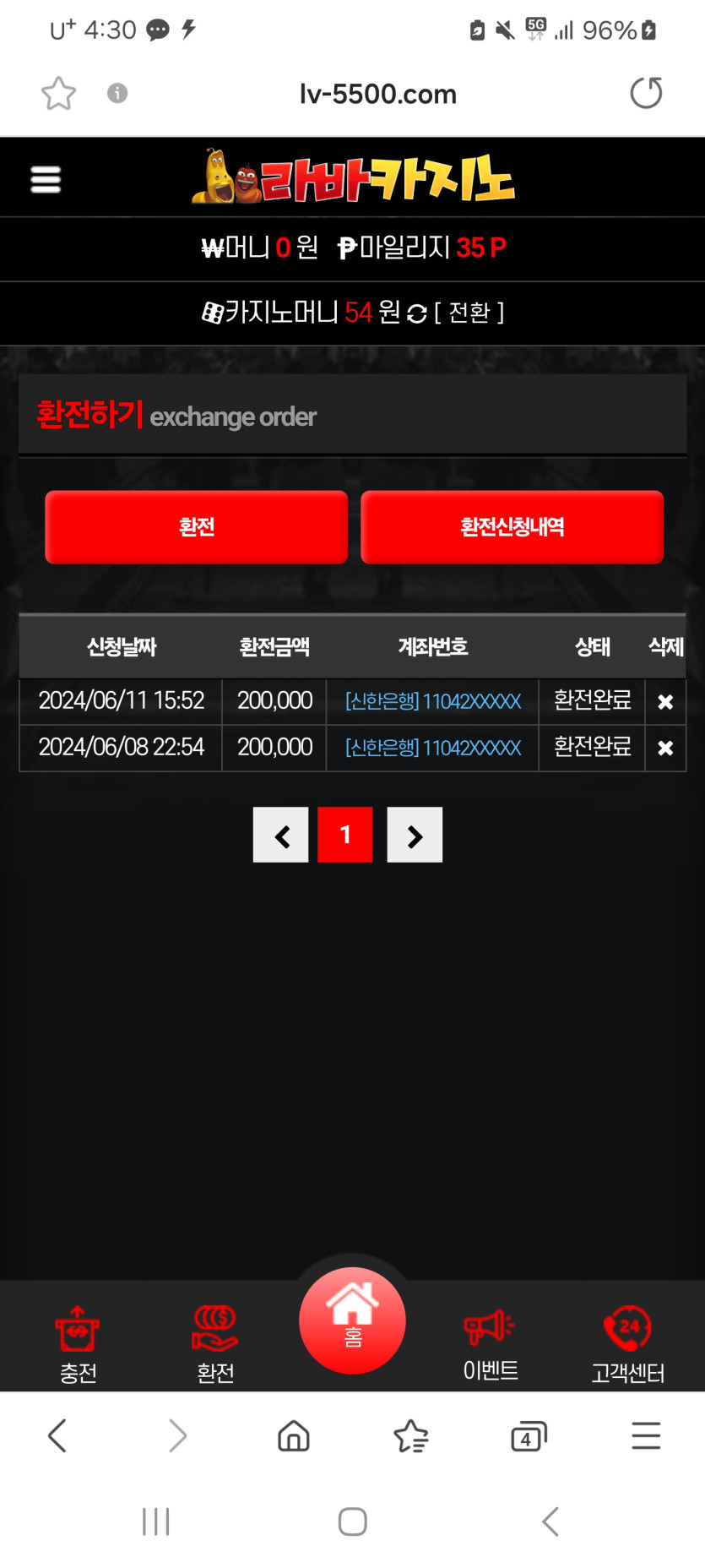This screenshot has width=705, height=1568.
Task: Reload the page in the browser
Action: [x=646, y=93]
